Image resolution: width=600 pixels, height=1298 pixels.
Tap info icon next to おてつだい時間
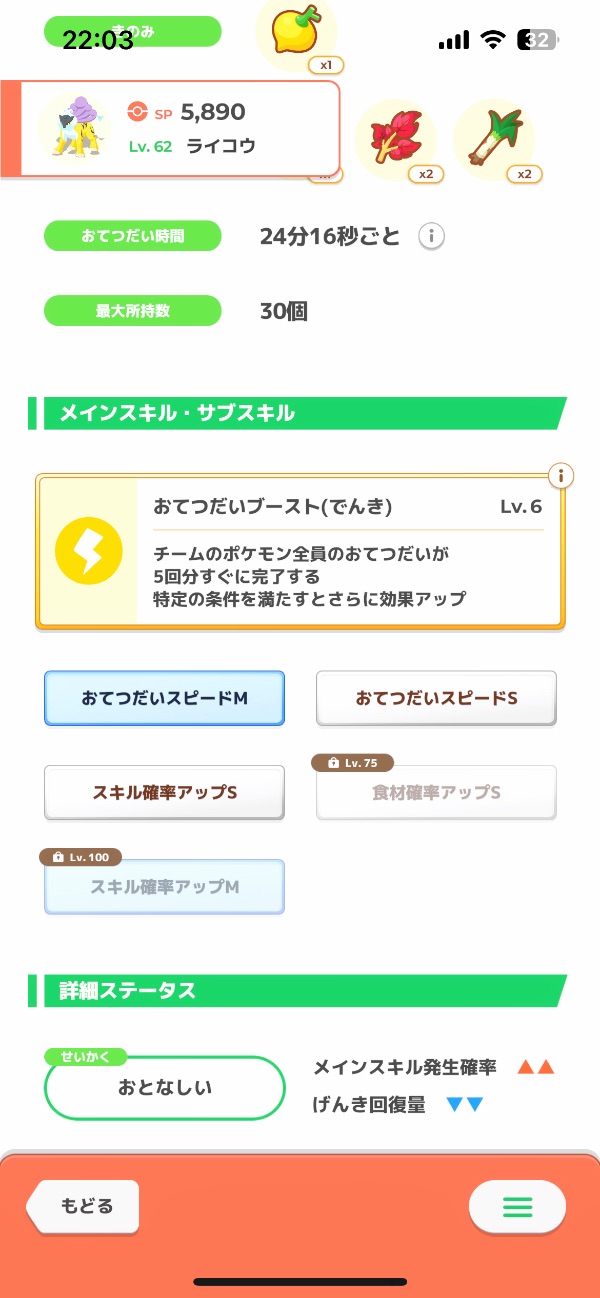coord(431,237)
